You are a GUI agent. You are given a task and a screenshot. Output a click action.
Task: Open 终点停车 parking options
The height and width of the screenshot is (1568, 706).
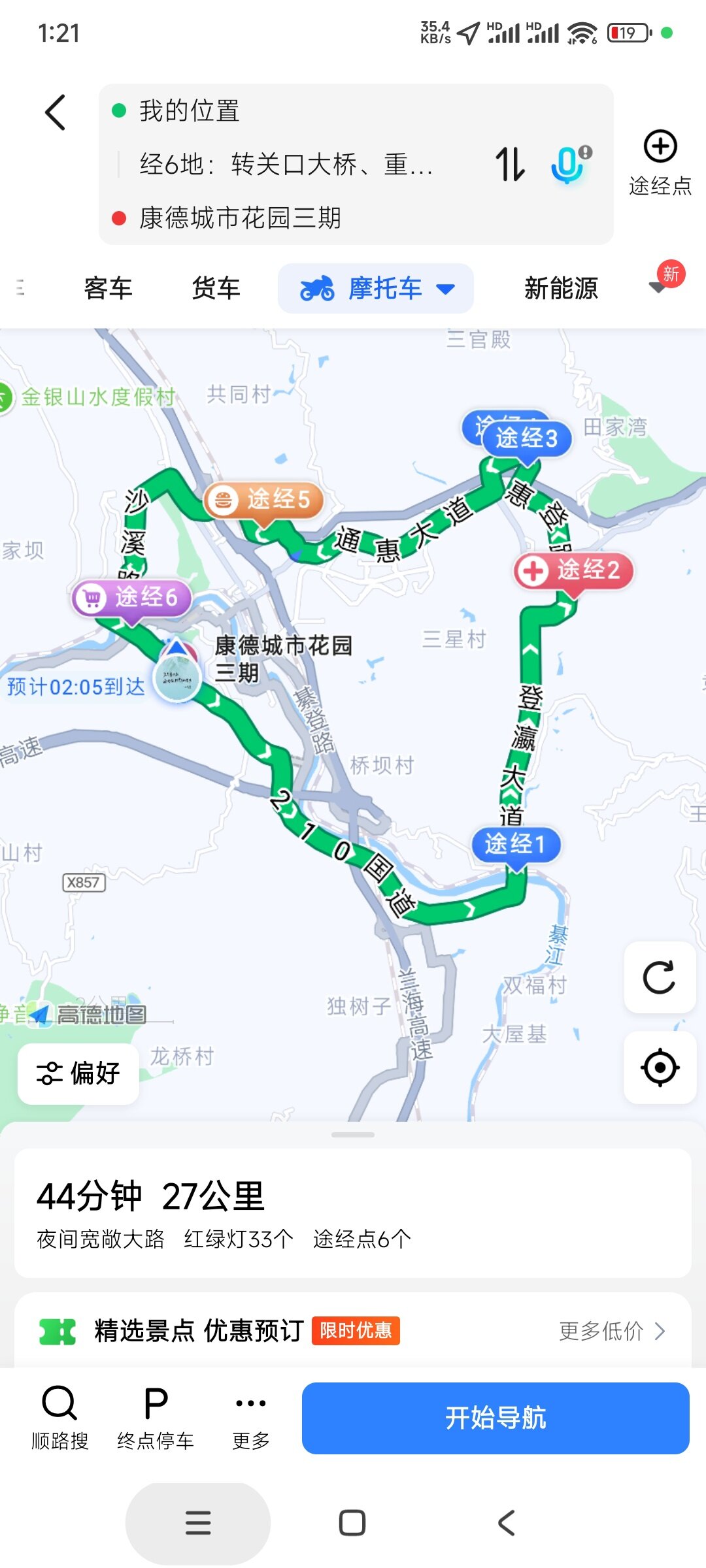pyautogui.click(x=156, y=1418)
